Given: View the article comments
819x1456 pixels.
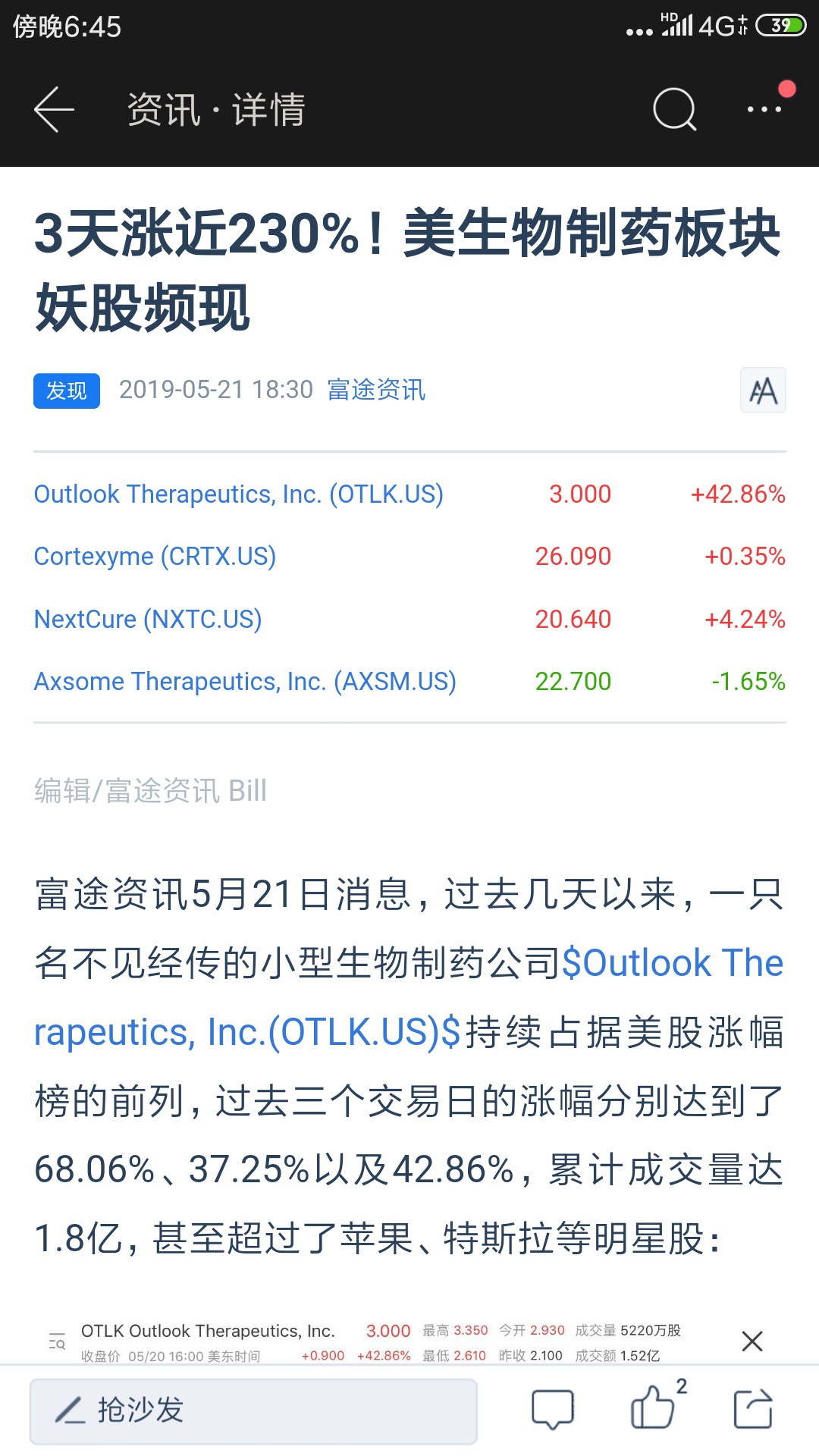Looking at the screenshot, I should pyautogui.click(x=553, y=1410).
